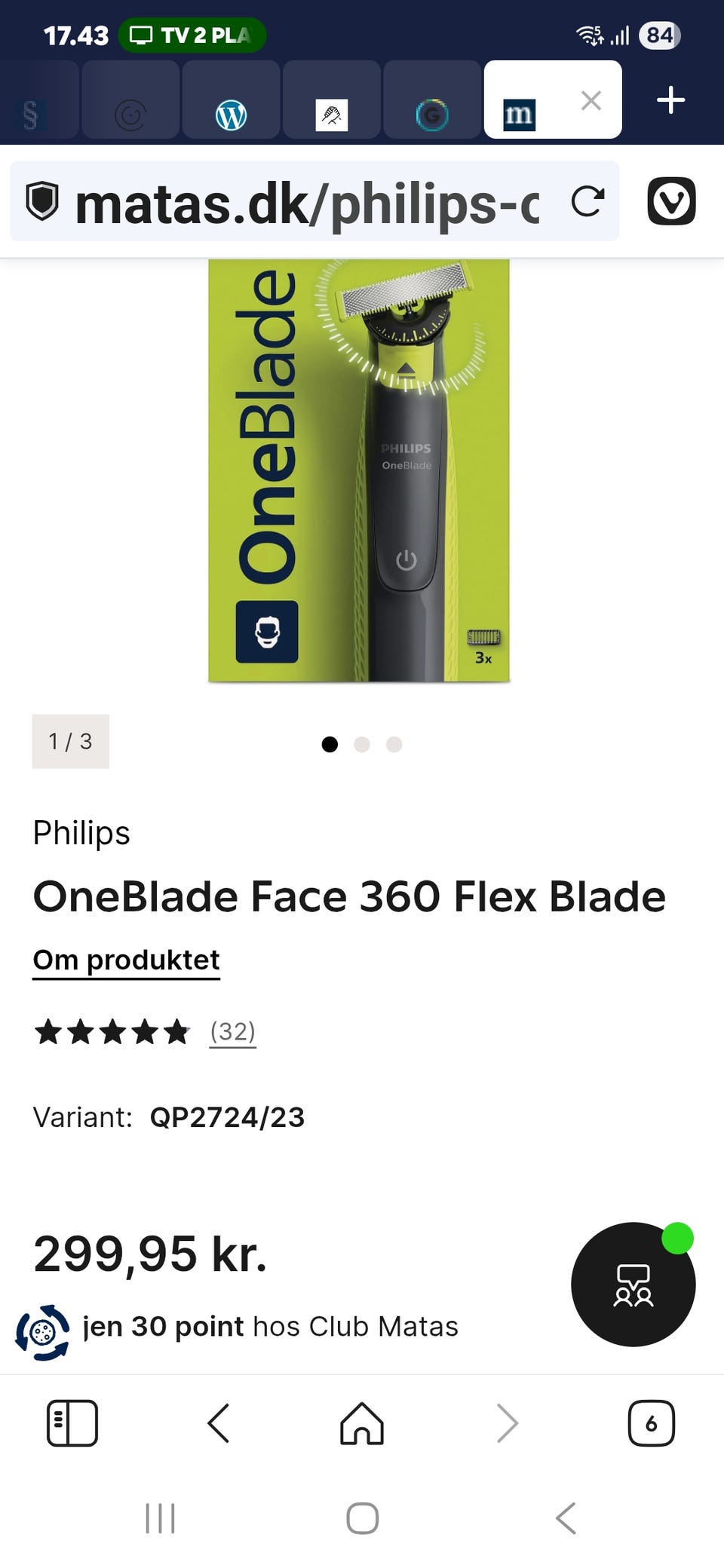
Task: Go back using the back chevron
Action: (x=219, y=1423)
